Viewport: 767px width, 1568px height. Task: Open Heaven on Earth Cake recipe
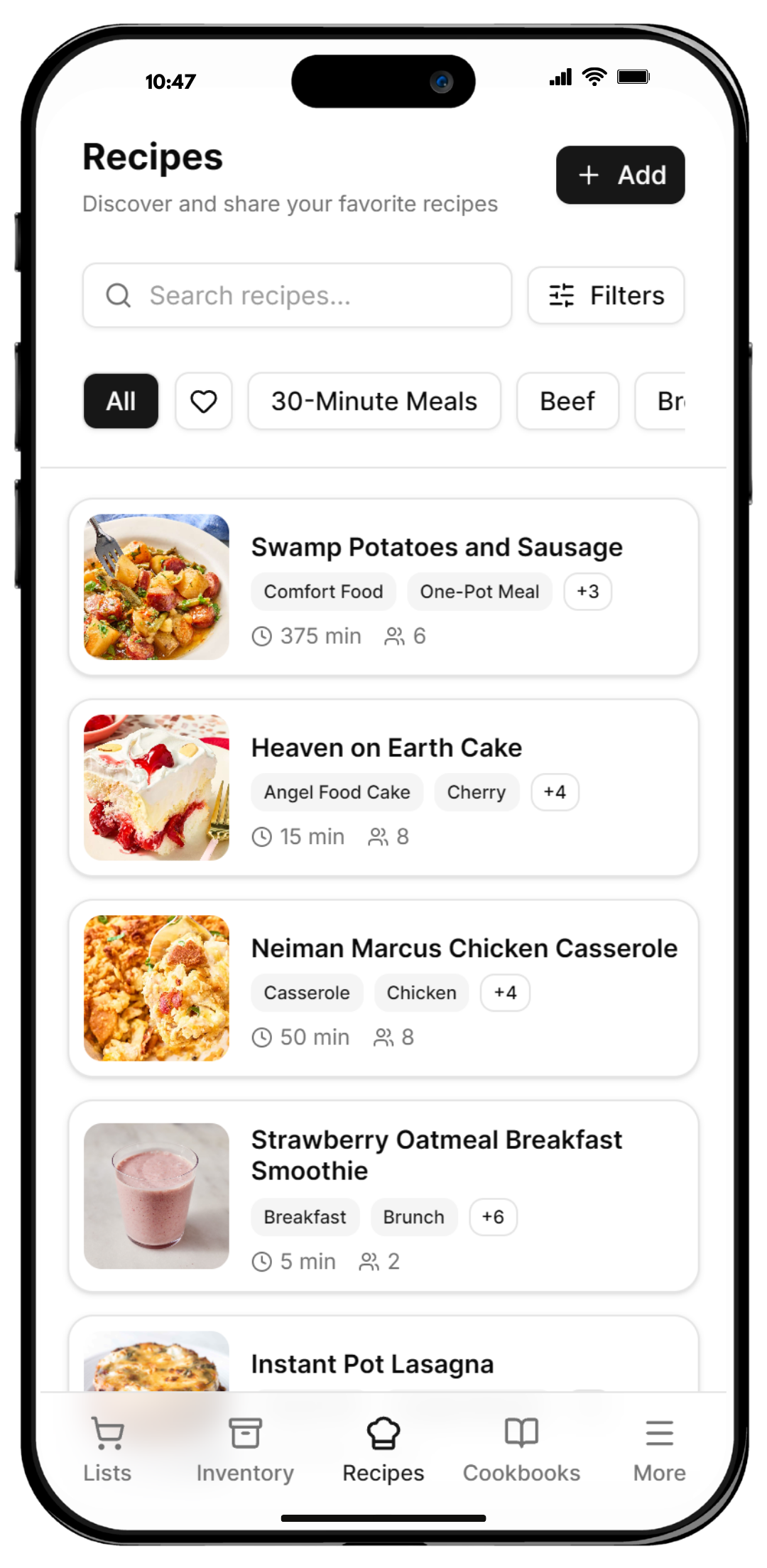(386, 748)
